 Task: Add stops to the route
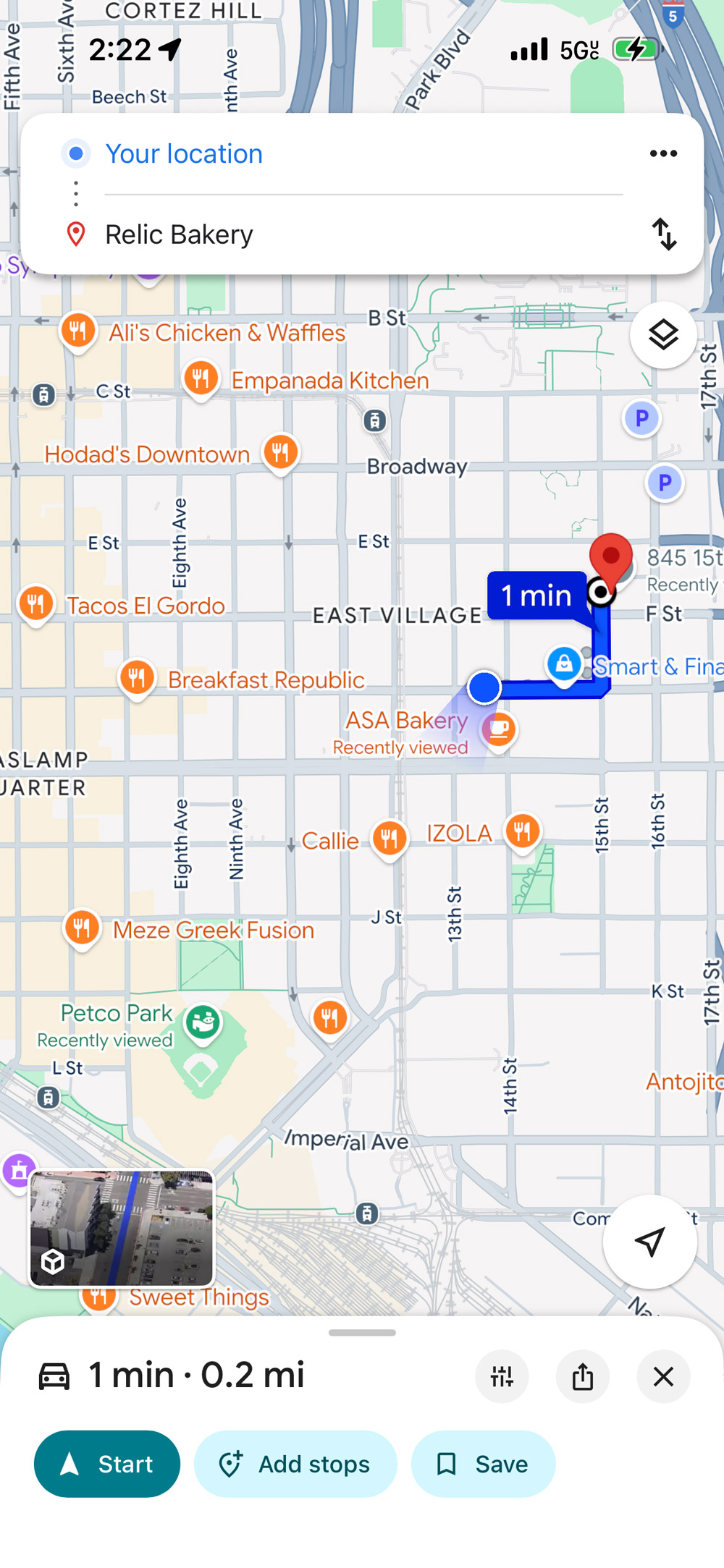point(295,1464)
